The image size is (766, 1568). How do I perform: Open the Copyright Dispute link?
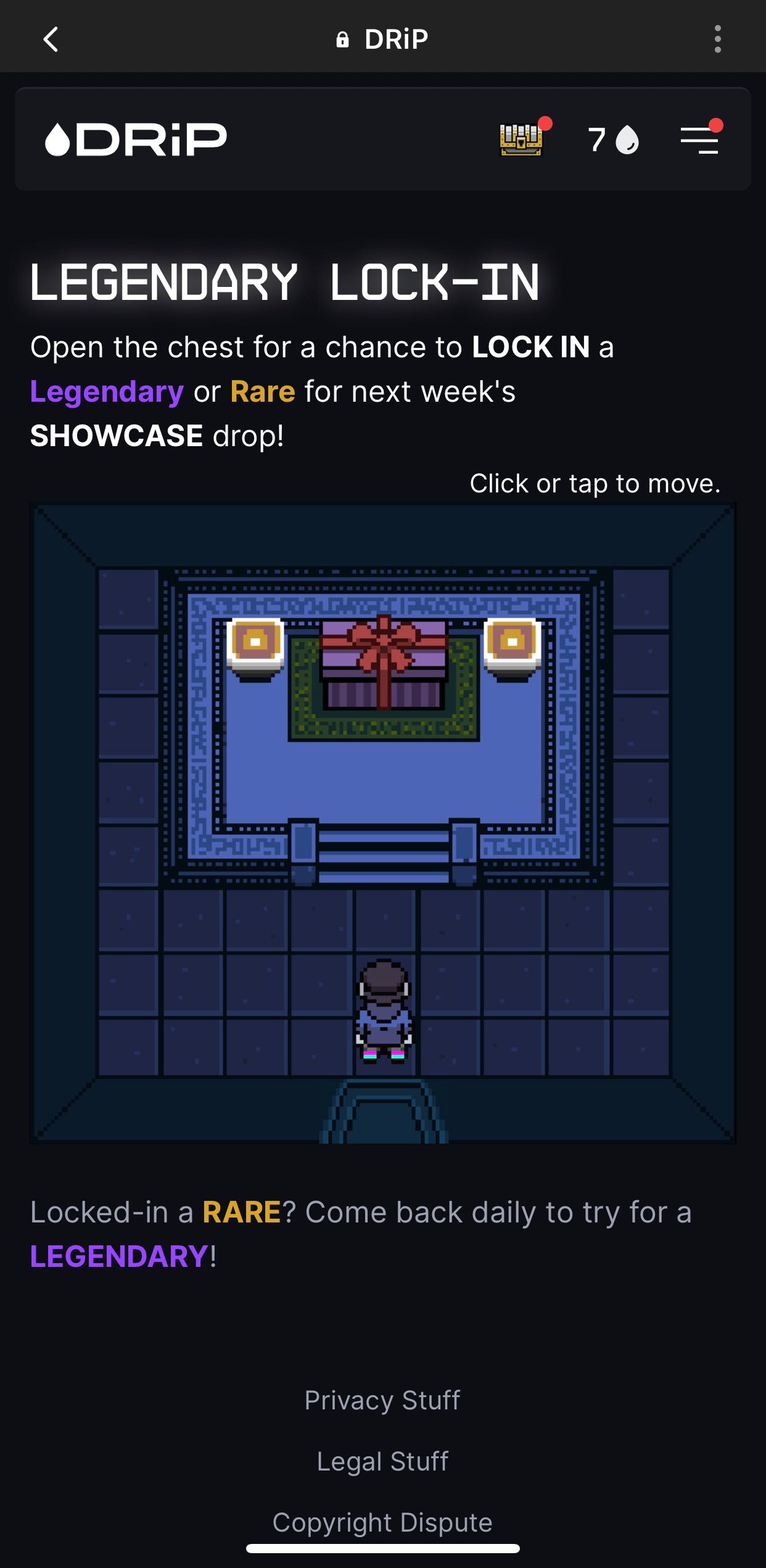382,1522
